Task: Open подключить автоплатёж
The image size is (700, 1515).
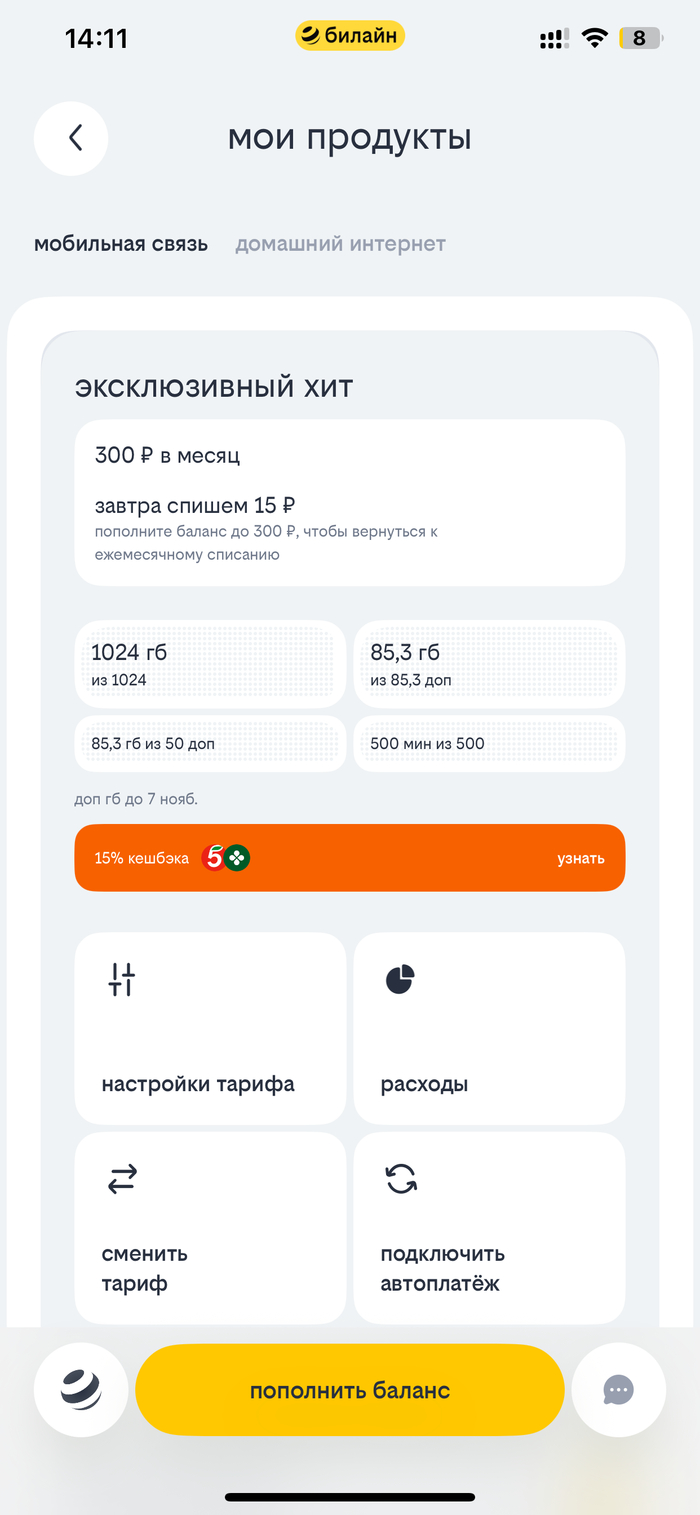Action: pyautogui.click(x=489, y=1227)
